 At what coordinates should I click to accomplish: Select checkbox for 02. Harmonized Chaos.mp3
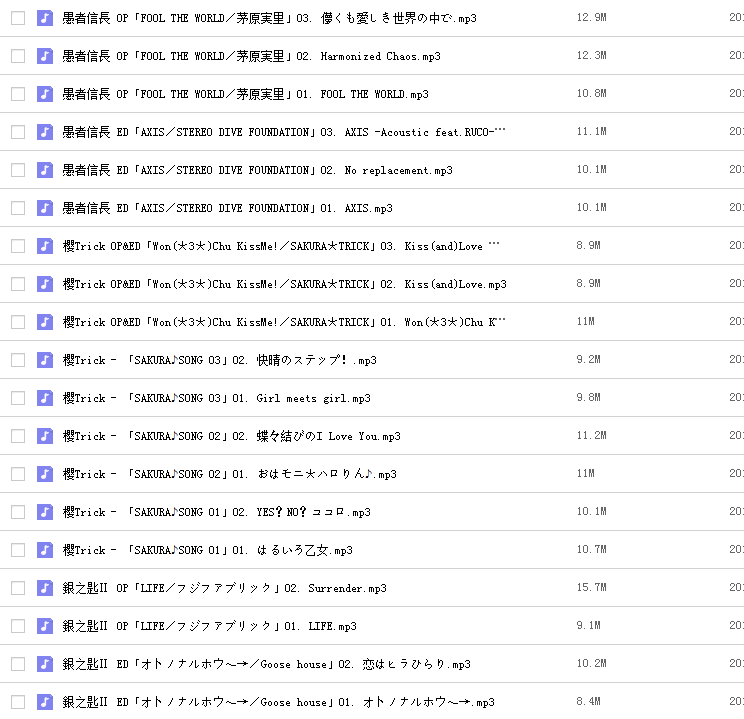click(17, 56)
